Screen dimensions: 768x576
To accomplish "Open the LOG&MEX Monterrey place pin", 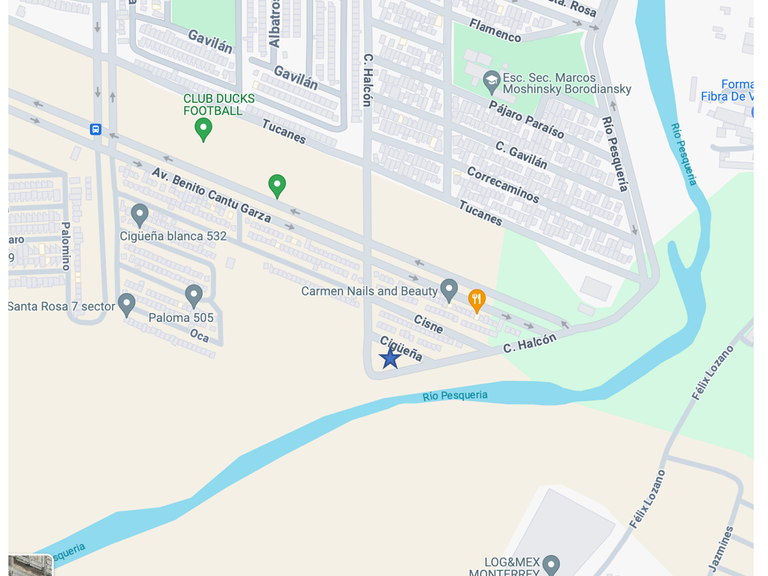I will click(x=551, y=566).
